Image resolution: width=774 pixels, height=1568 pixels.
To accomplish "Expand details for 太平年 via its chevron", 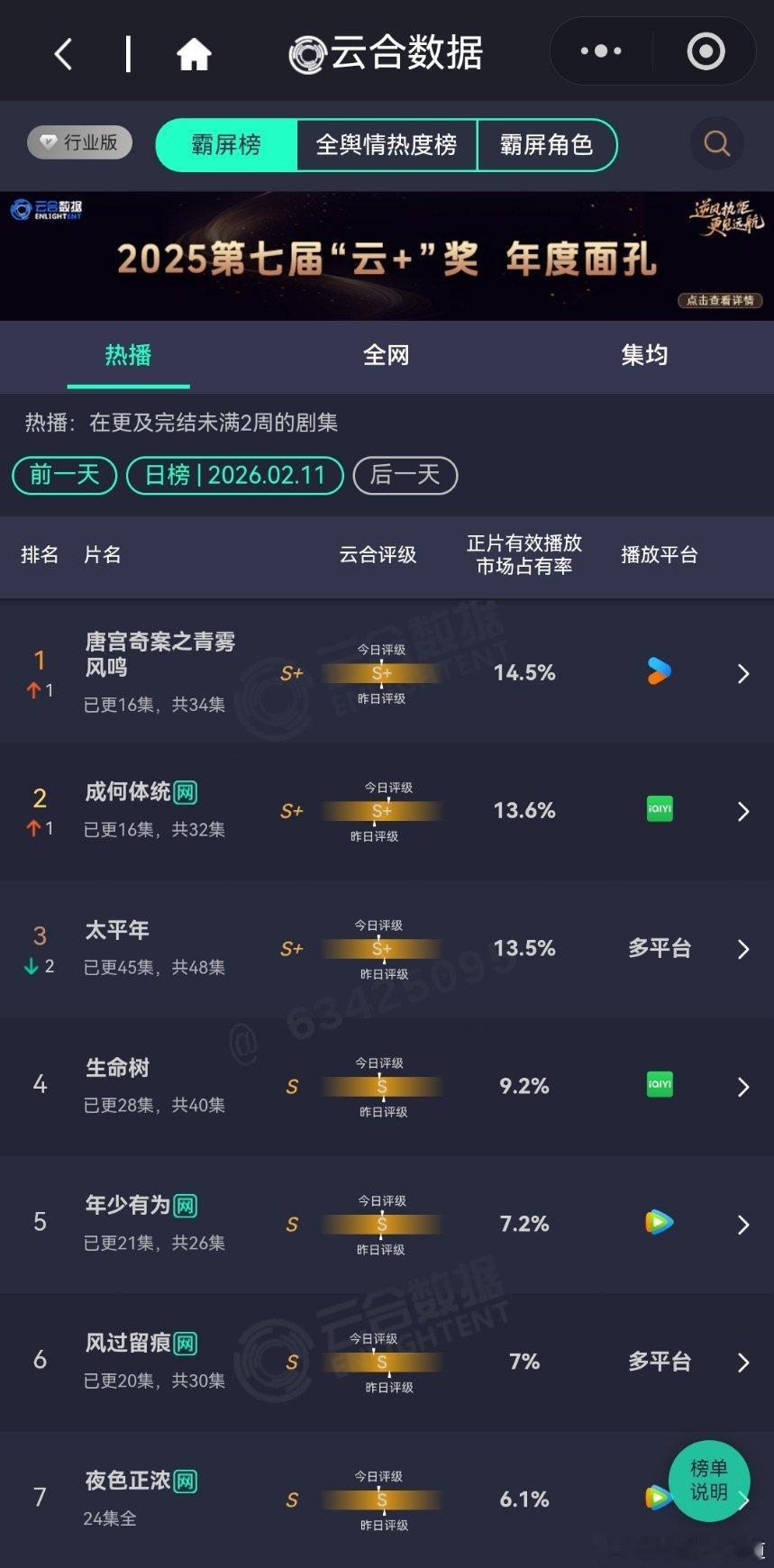I will (742, 949).
